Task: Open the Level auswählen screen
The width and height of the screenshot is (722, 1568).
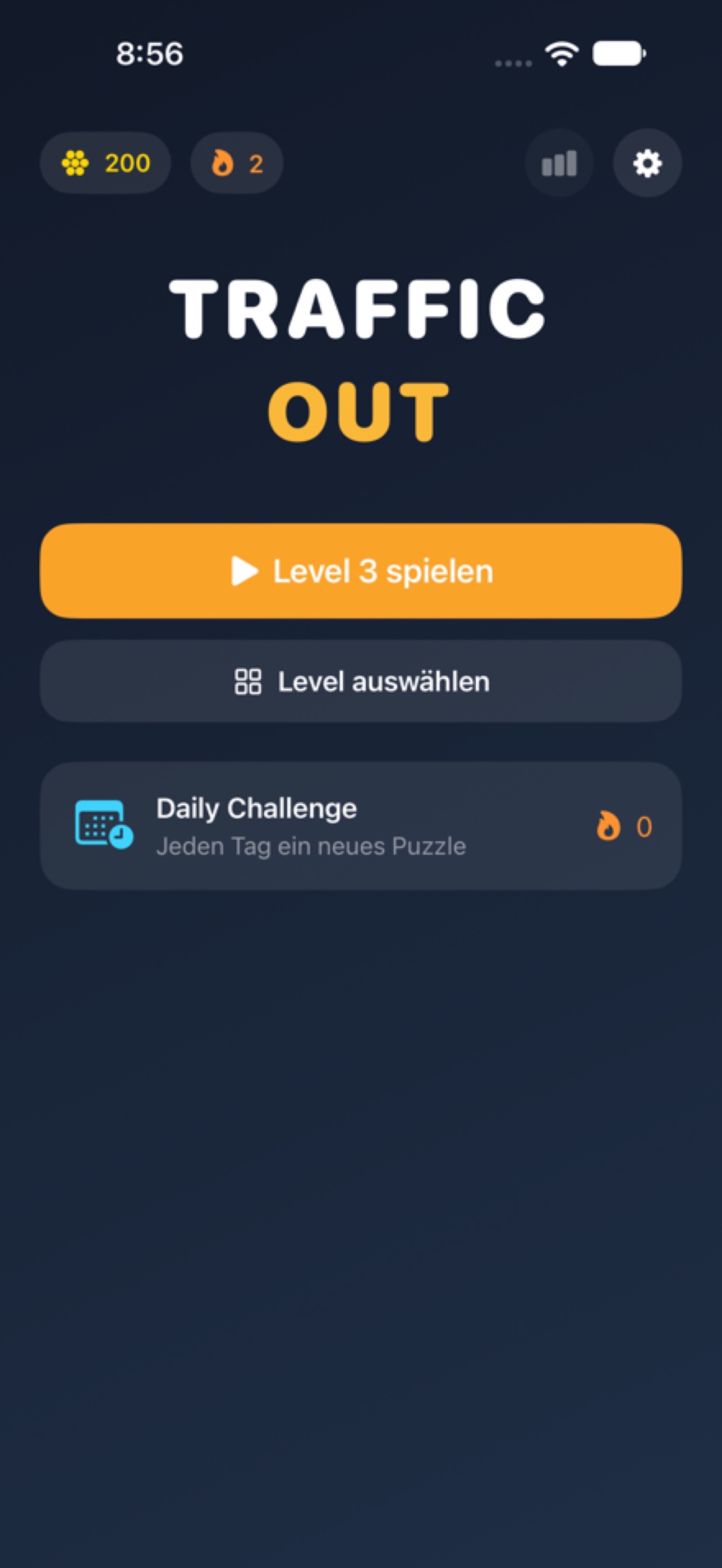Action: [x=361, y=681]
